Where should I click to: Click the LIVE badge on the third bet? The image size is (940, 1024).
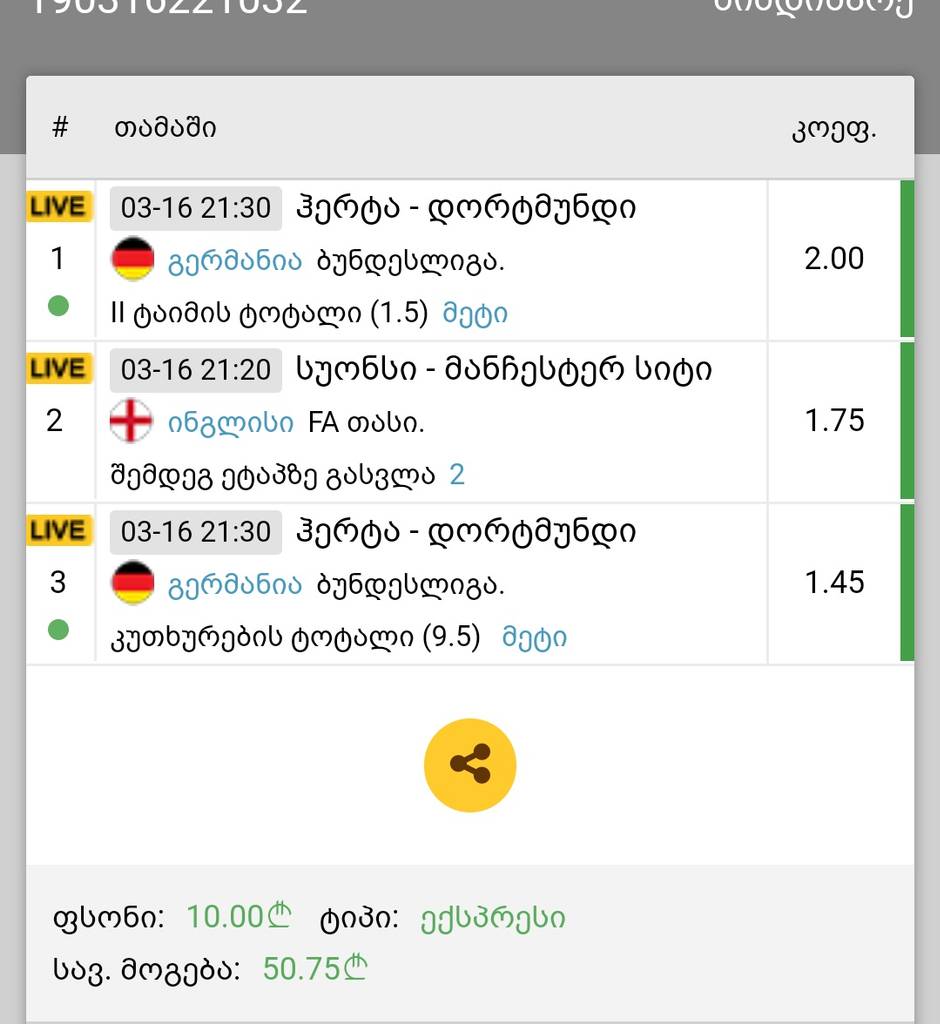pyautogui.click(x=60, y=531)
